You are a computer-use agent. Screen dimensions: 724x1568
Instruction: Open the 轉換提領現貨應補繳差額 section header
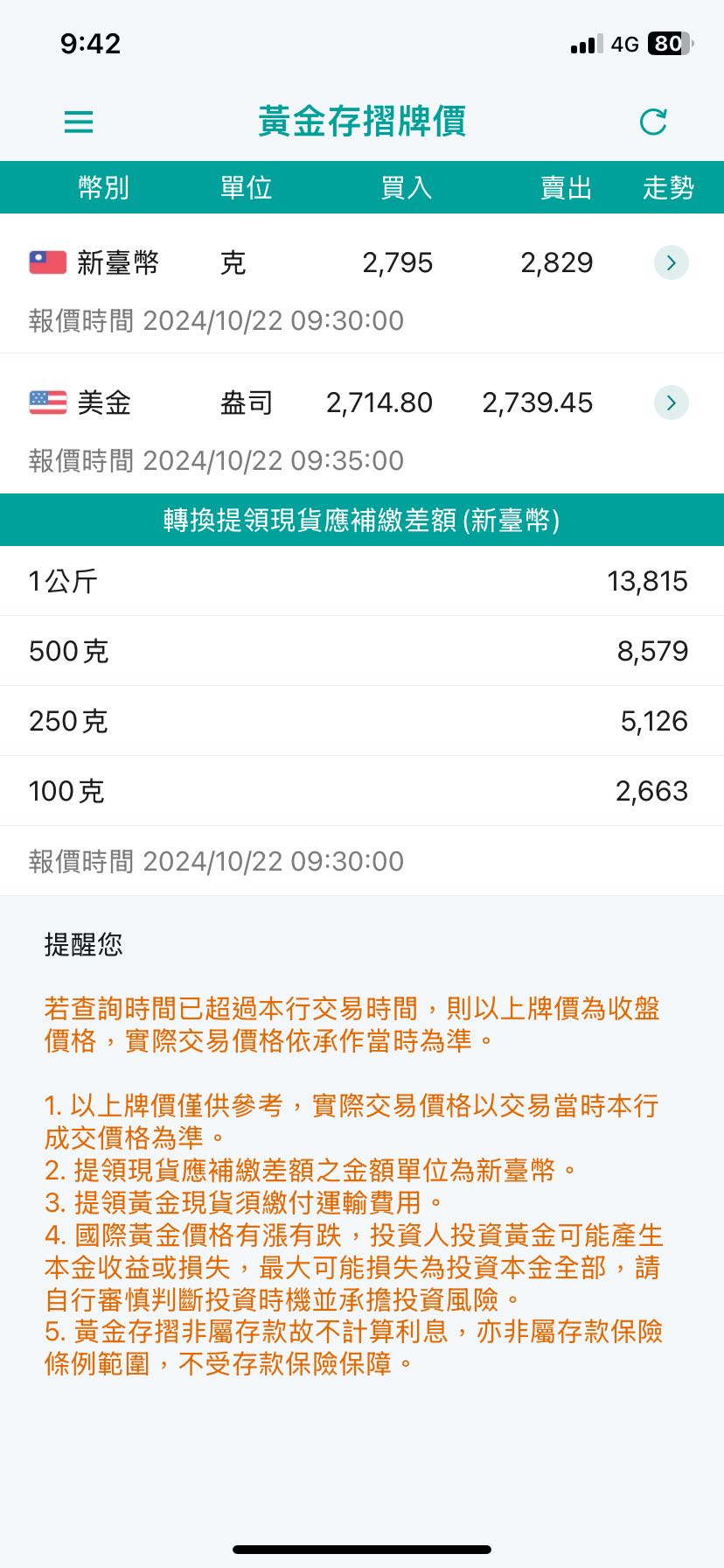[362, 520]
